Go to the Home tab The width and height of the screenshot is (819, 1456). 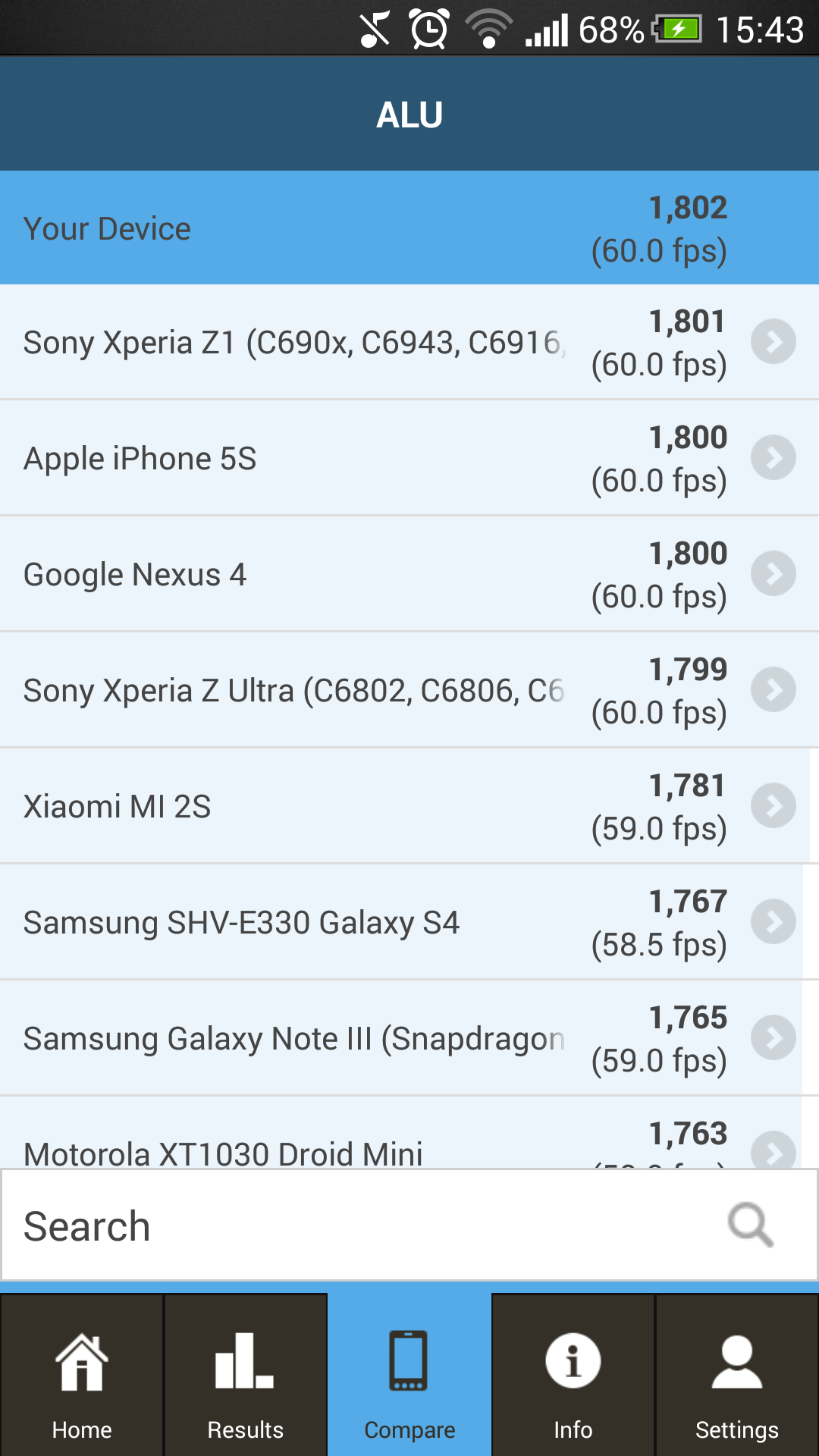coord(82,1375)
